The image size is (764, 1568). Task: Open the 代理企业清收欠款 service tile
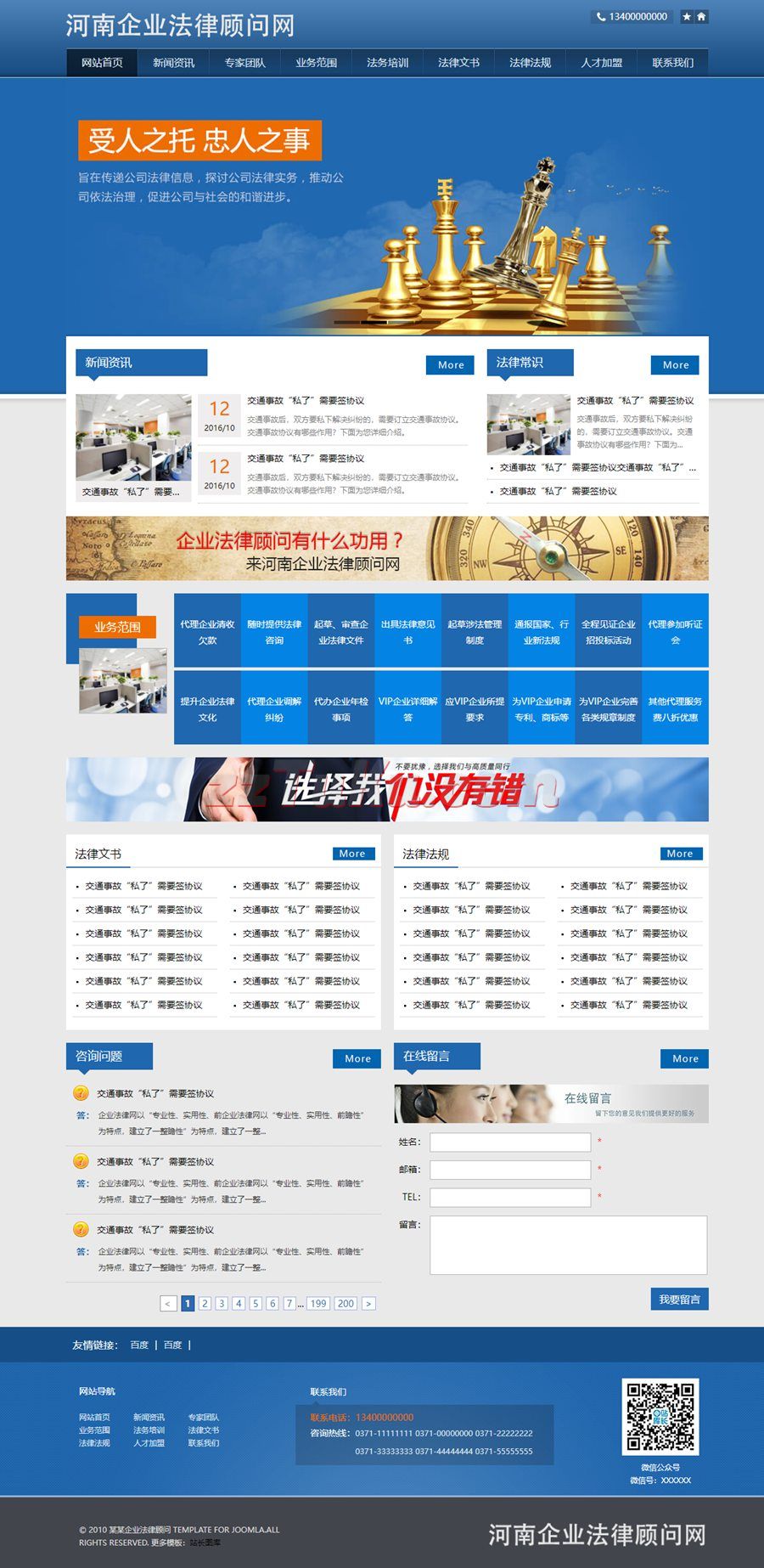(x=207, y=632)
